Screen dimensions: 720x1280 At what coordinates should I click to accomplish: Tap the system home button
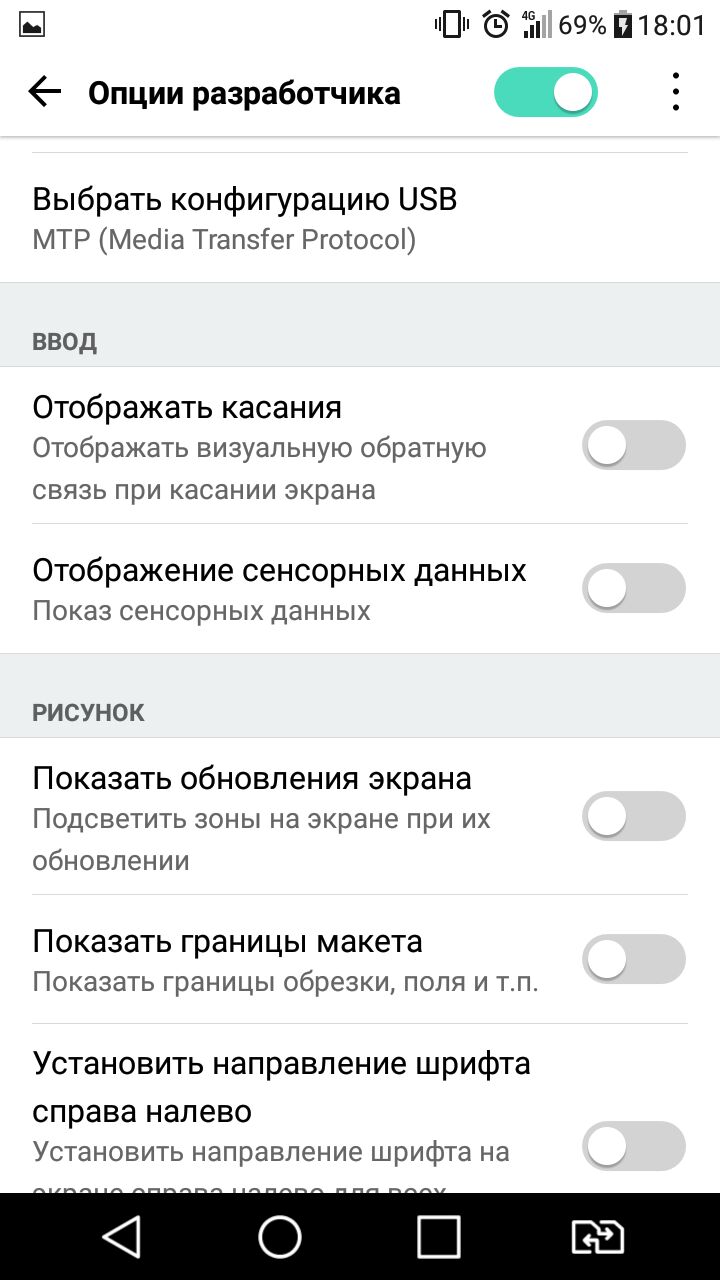click(x=280, y=1237)
